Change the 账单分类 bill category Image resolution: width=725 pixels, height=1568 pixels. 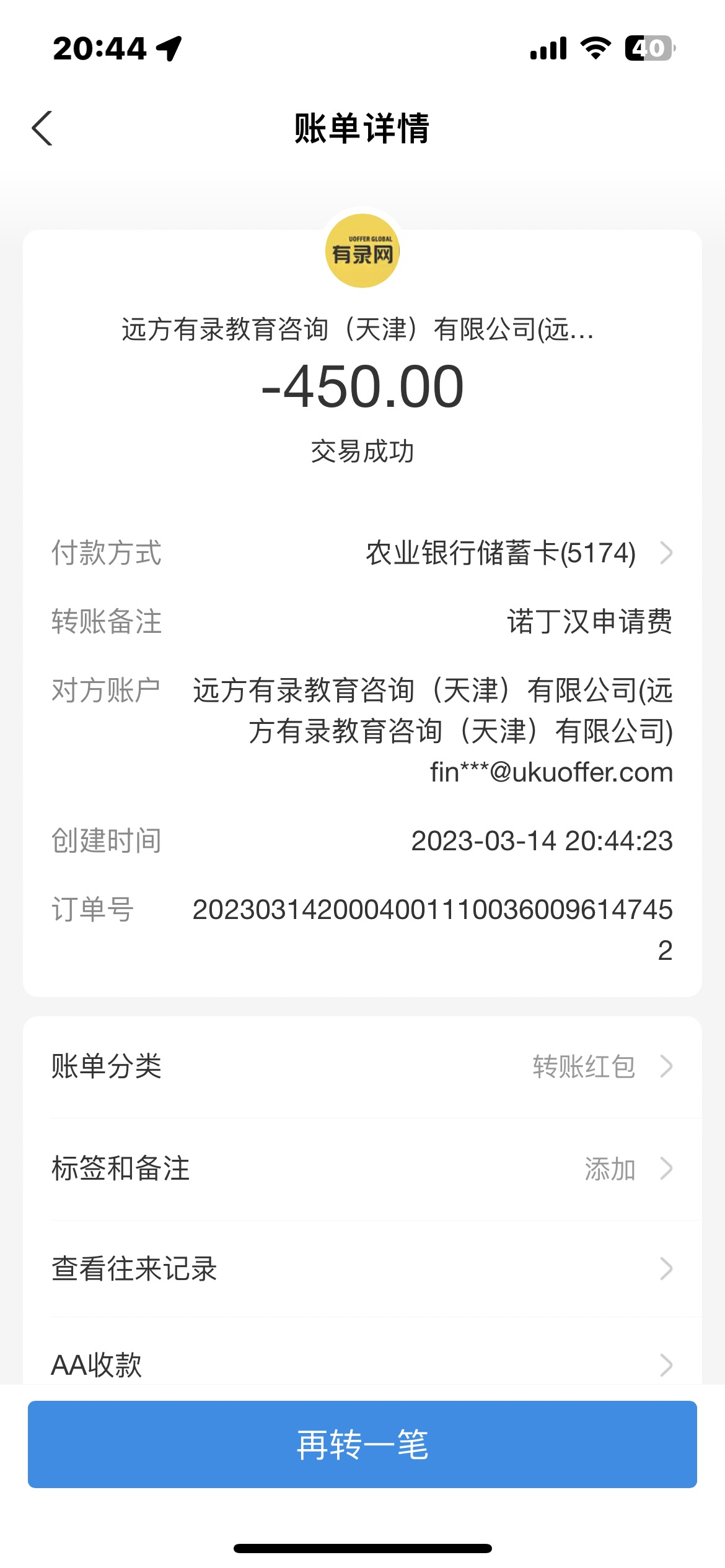click(362, 1066)
